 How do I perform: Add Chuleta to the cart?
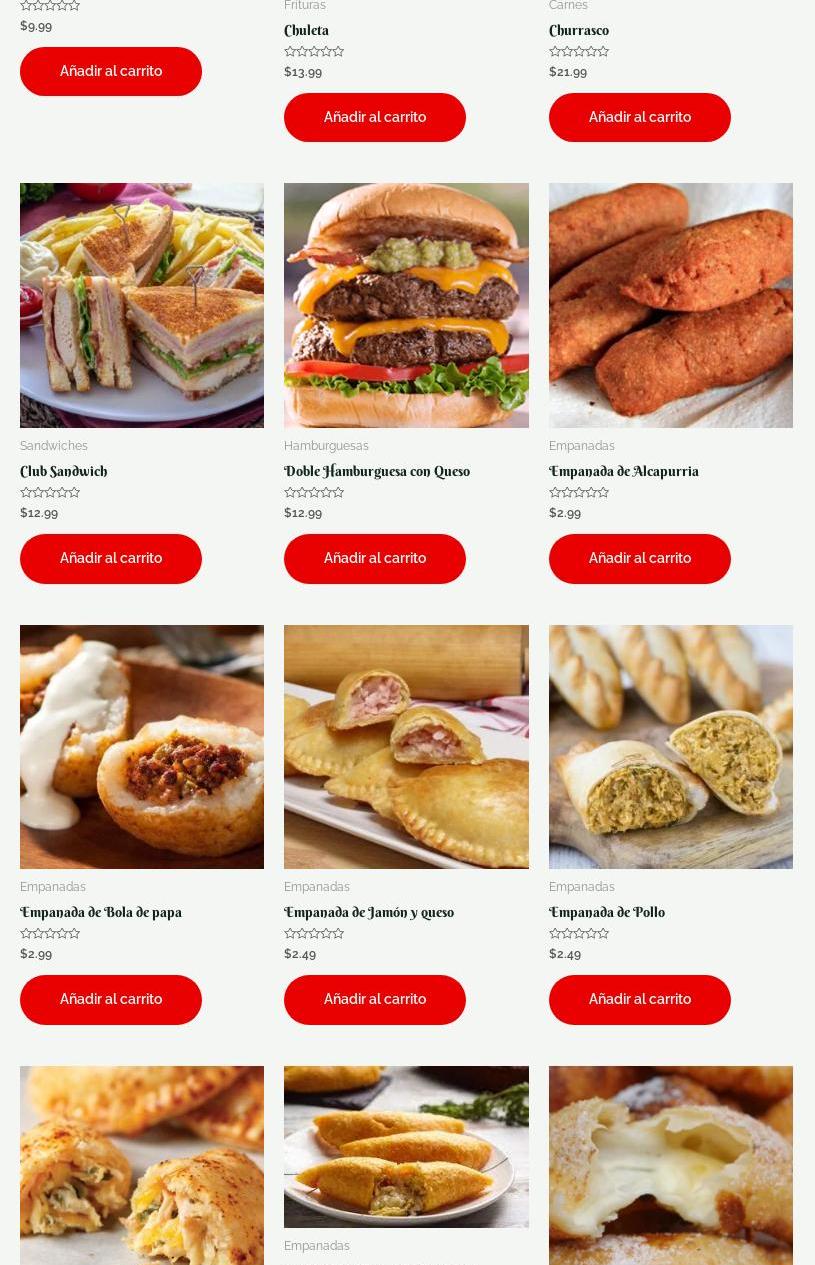pyautogui.click(x=374, y=117)
